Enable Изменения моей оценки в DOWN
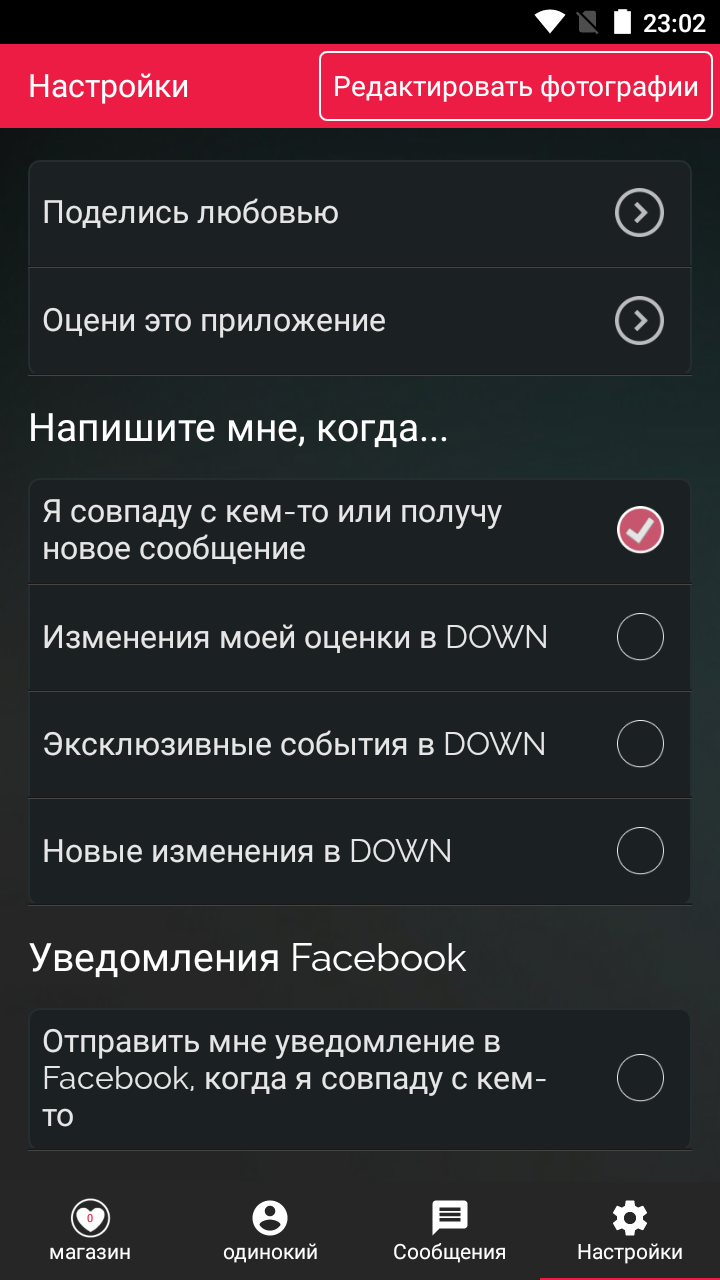Image resolution: width=720 pixels, height=1280 pixels. (x=640, y=637)
